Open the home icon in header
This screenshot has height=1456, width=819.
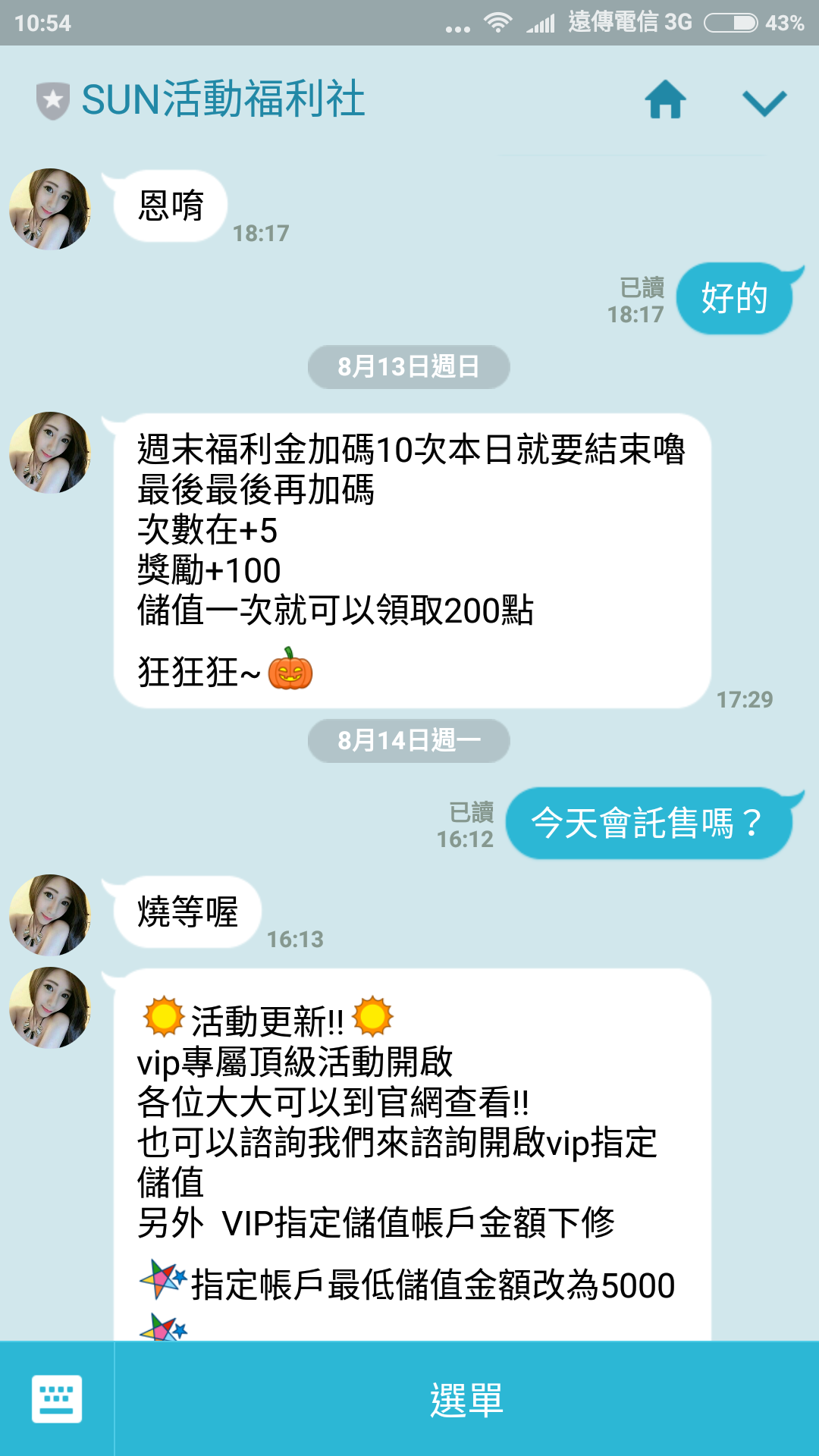(665, 99)
